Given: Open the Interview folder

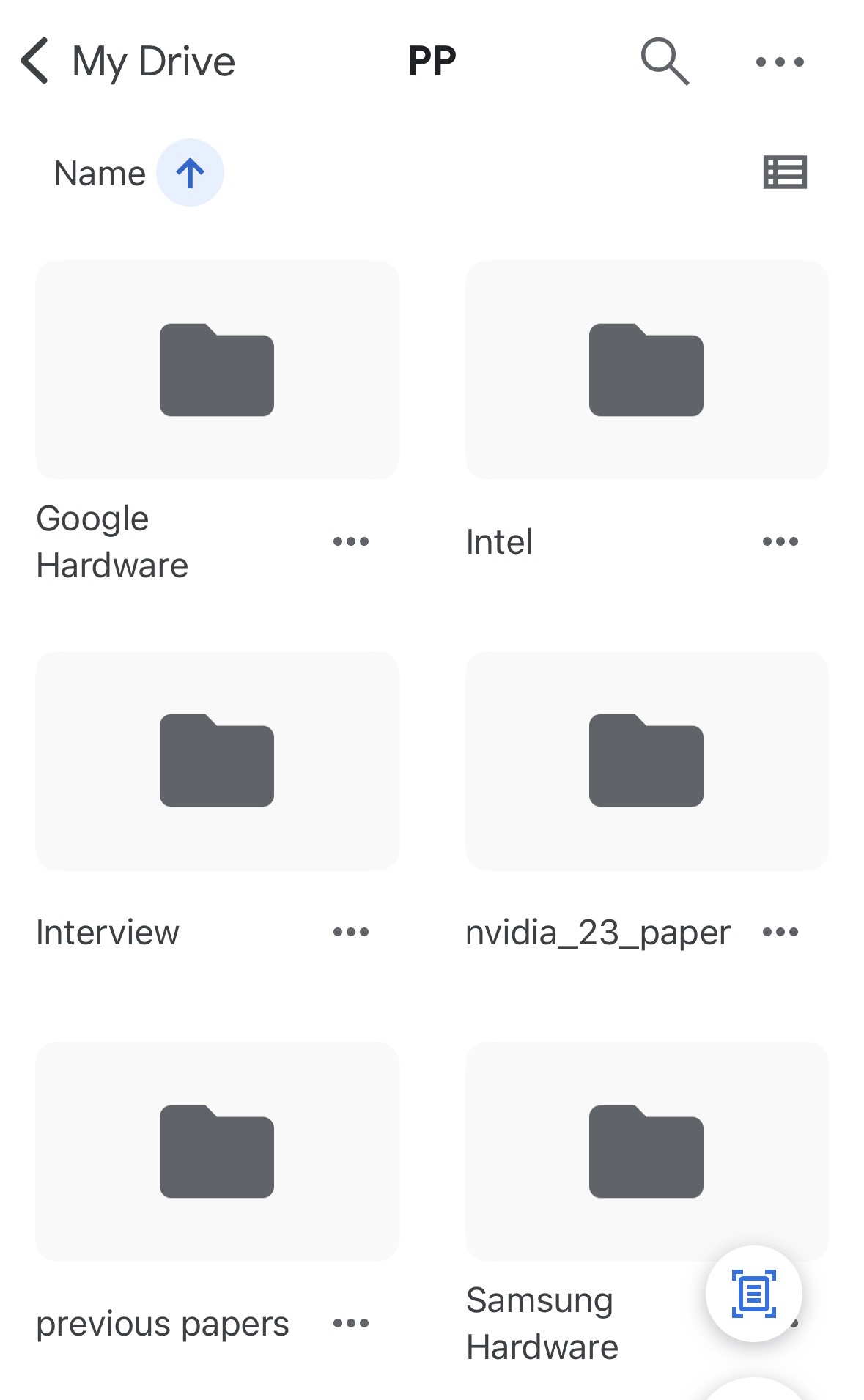Looking at the screenshot, I should click(x=217, y=760).
